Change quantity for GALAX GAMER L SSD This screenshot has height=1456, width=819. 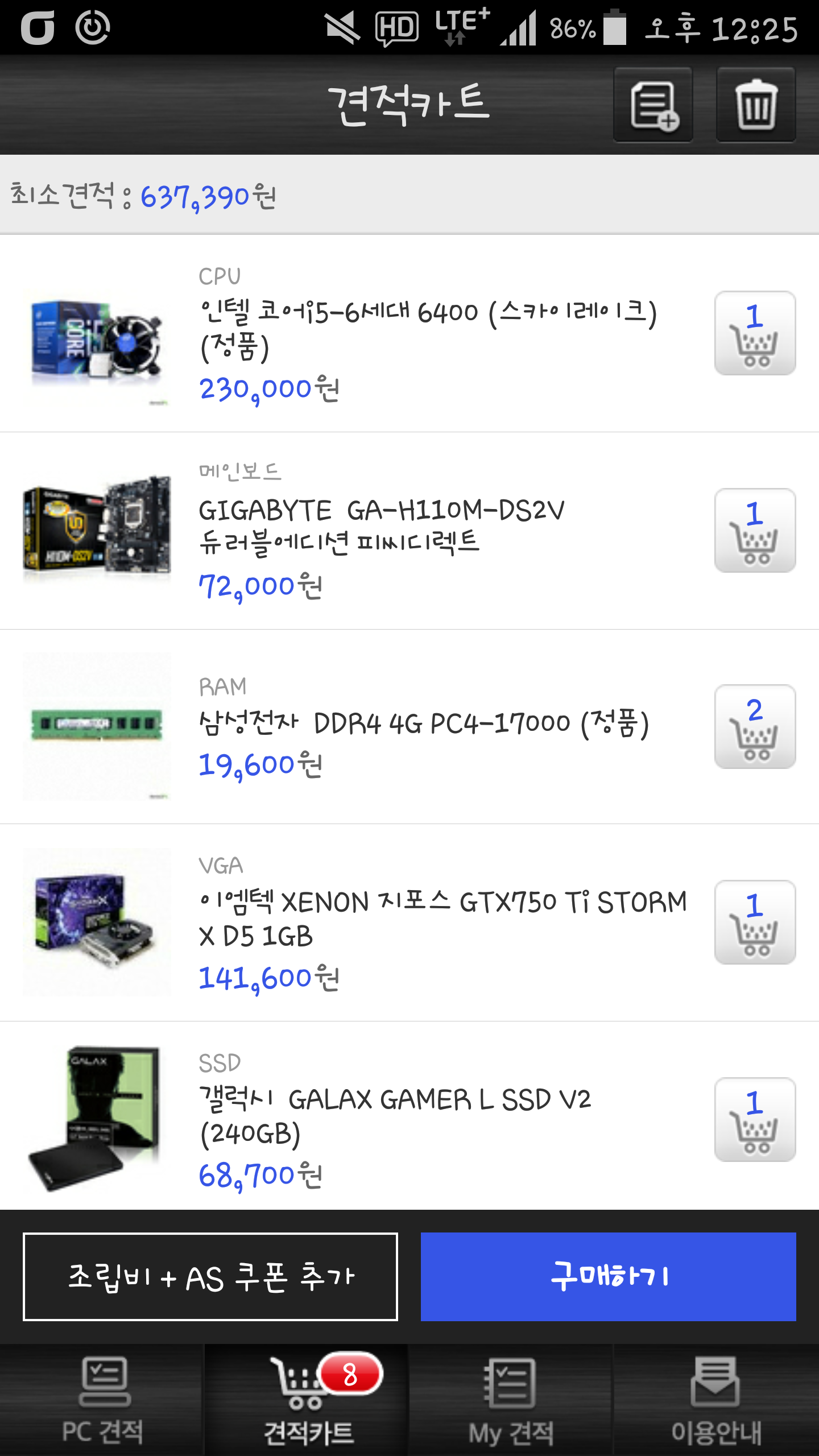755,1119
